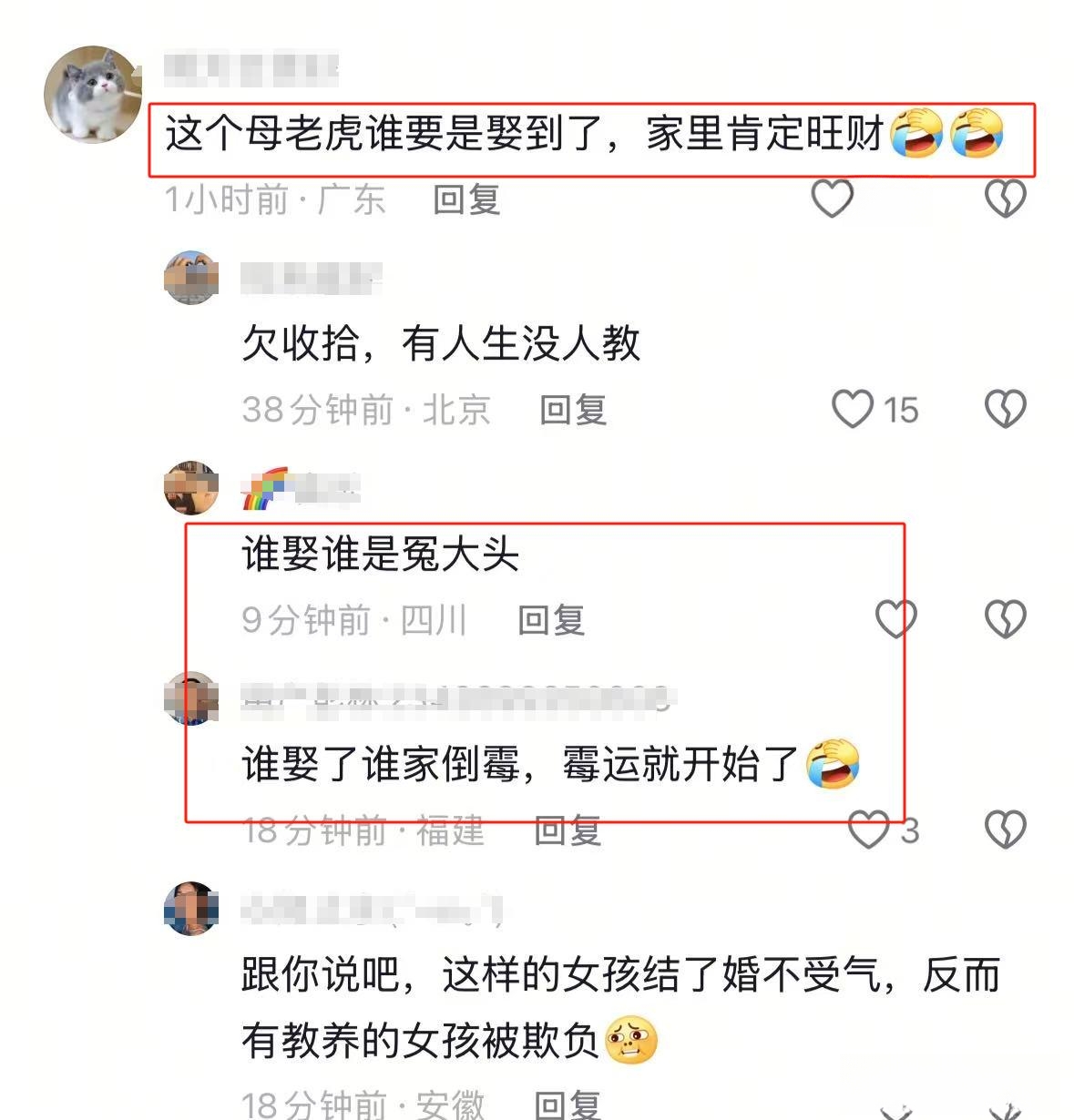Like the 福建 comment about 霉运

tap(867, 830)
